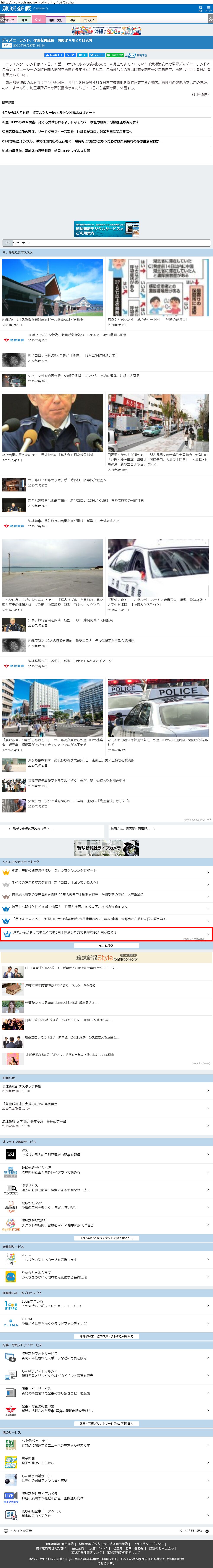Switch to the 芸能・文化 tab
Screen dimensions: 213x1568
tap(56, 20)
